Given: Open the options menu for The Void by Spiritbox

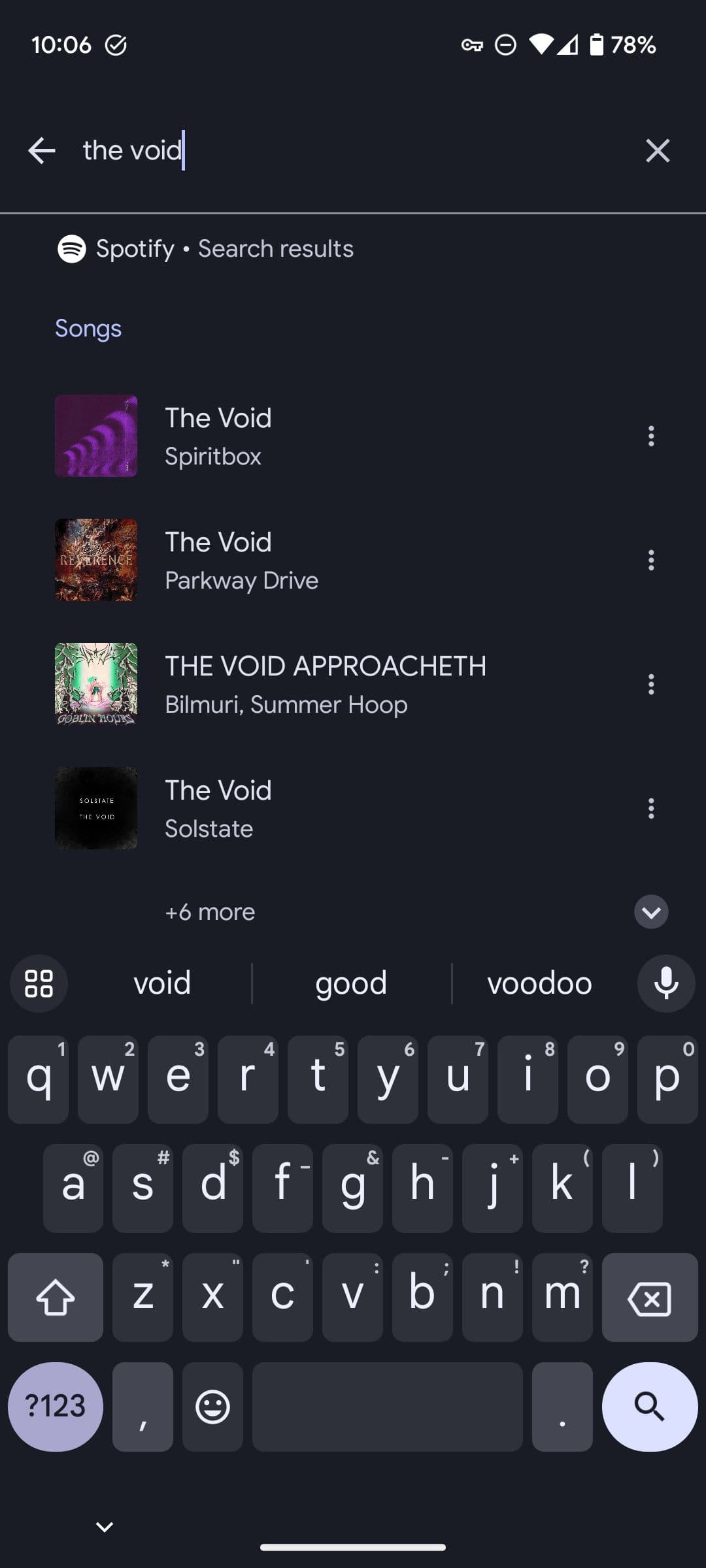Looking at the screenshot, I should [x=651, y=436].
